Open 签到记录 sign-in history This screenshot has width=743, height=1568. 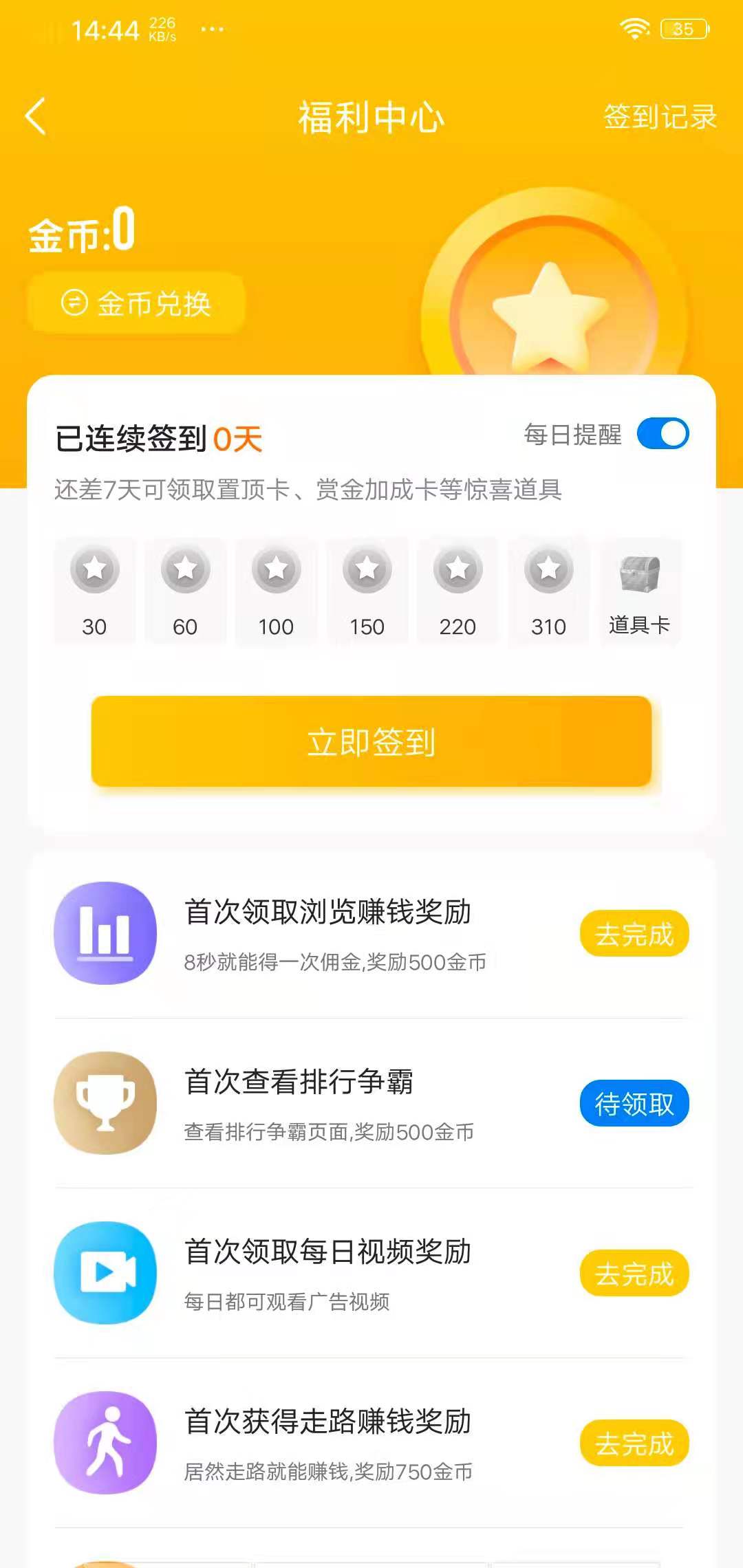(x=660, y=117)
